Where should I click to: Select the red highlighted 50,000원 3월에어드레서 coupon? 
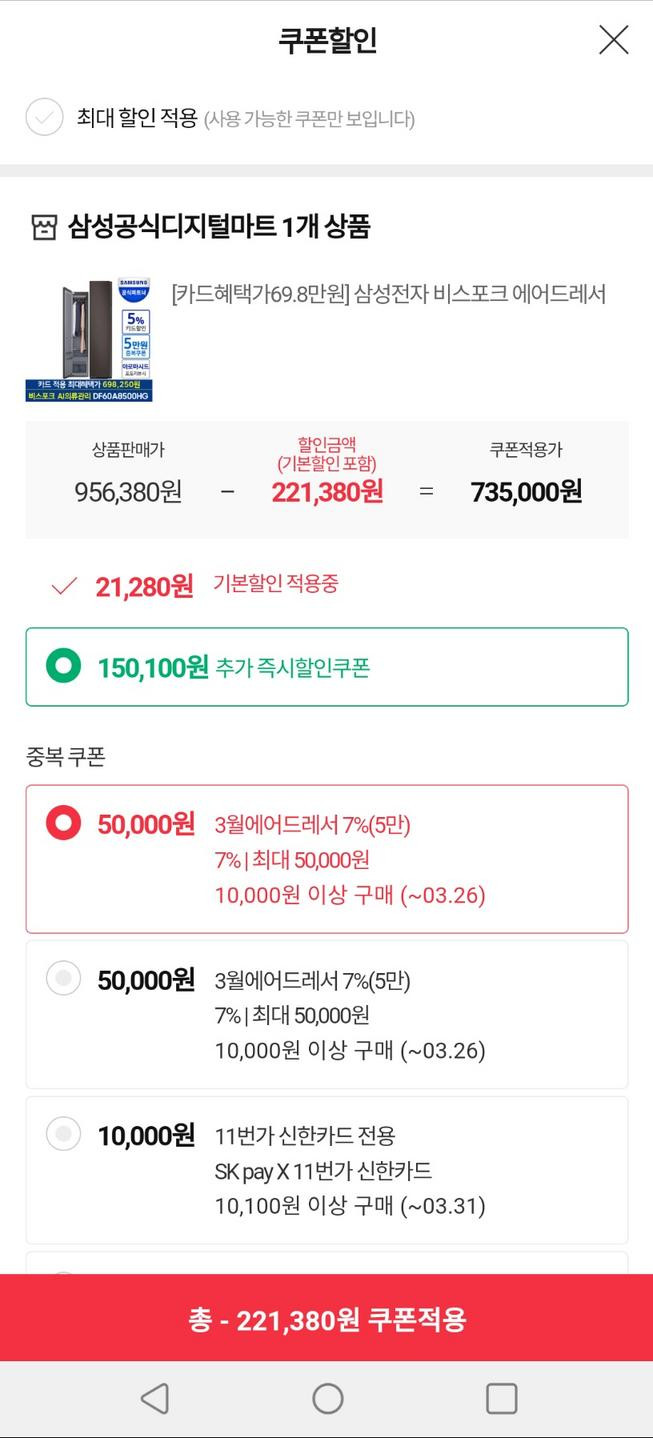click(327, 859)
